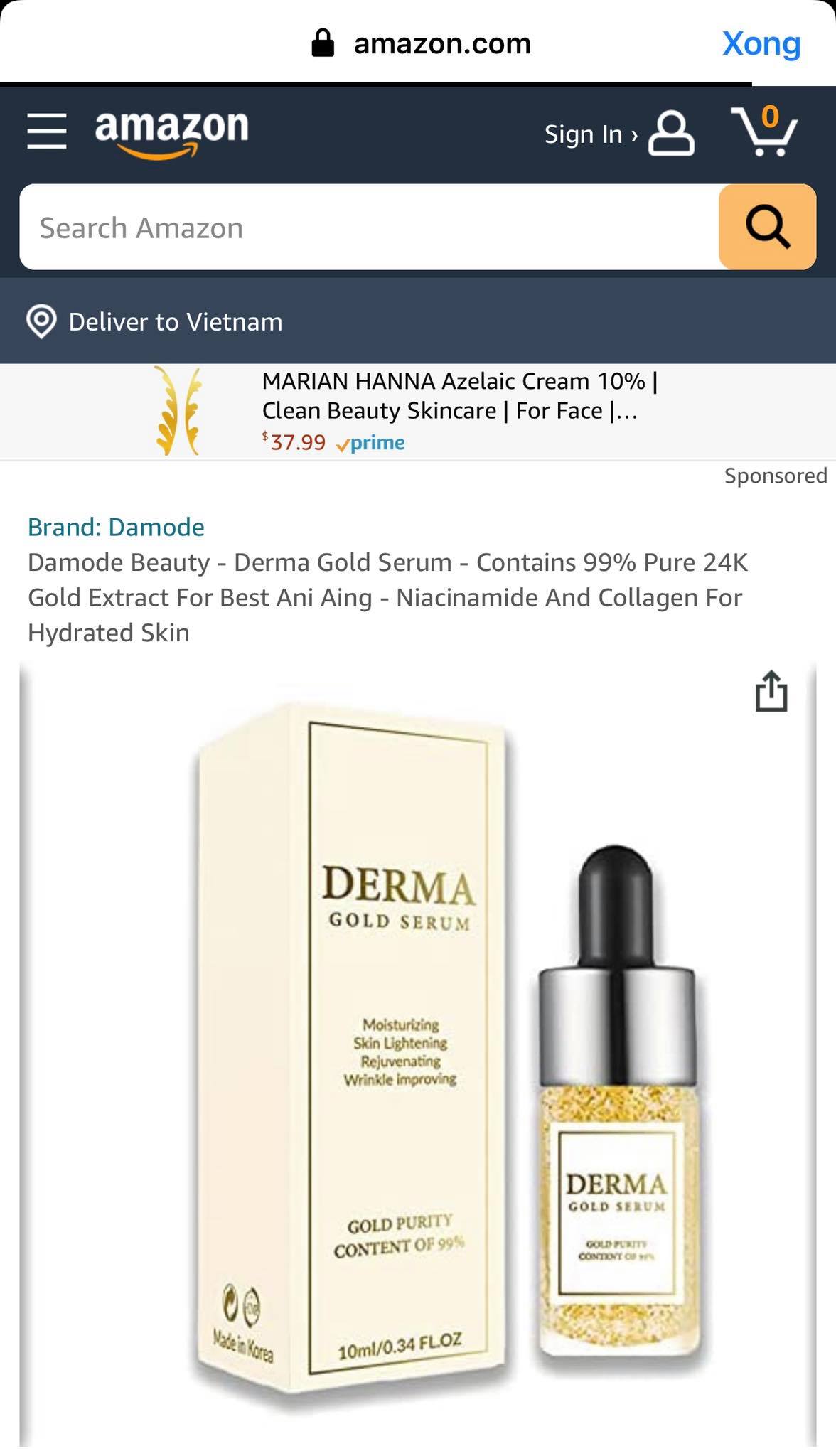Share this Derma Gold Serum product
The height and width of the screenshot is (1456, 836).
tap(771, 691)
